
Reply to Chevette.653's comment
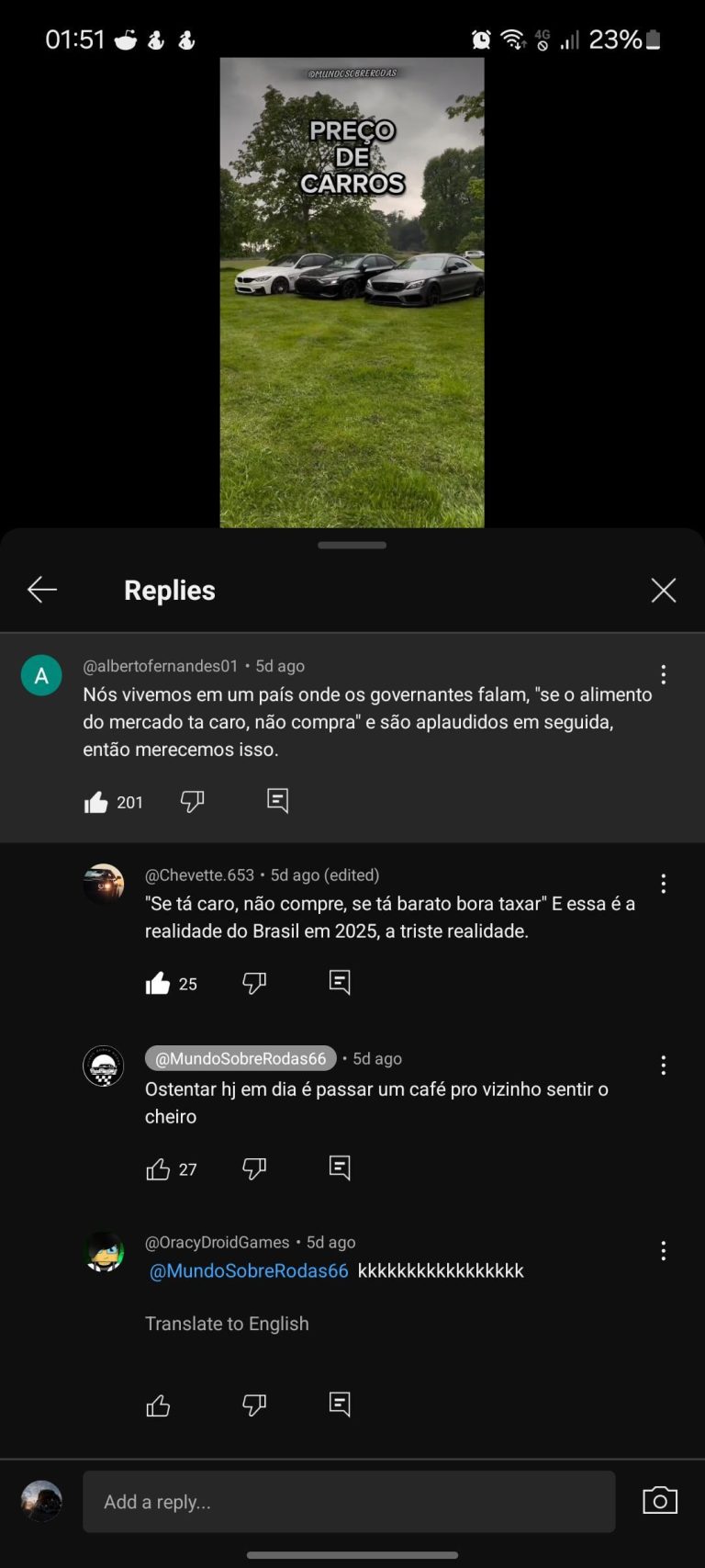pyautogui.click(x=340, y=983)
